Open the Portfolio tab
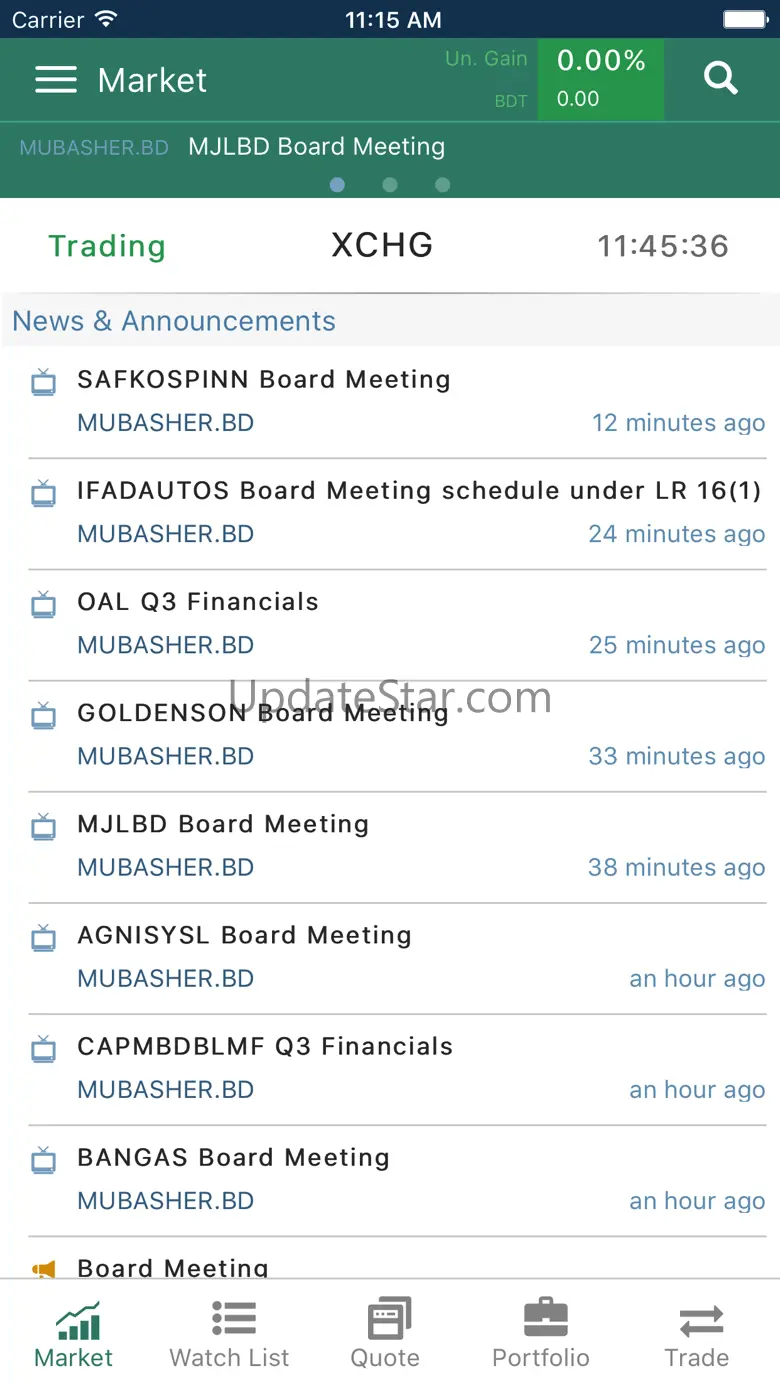Screen dimensions: 780x1387 pos(542,1334)
